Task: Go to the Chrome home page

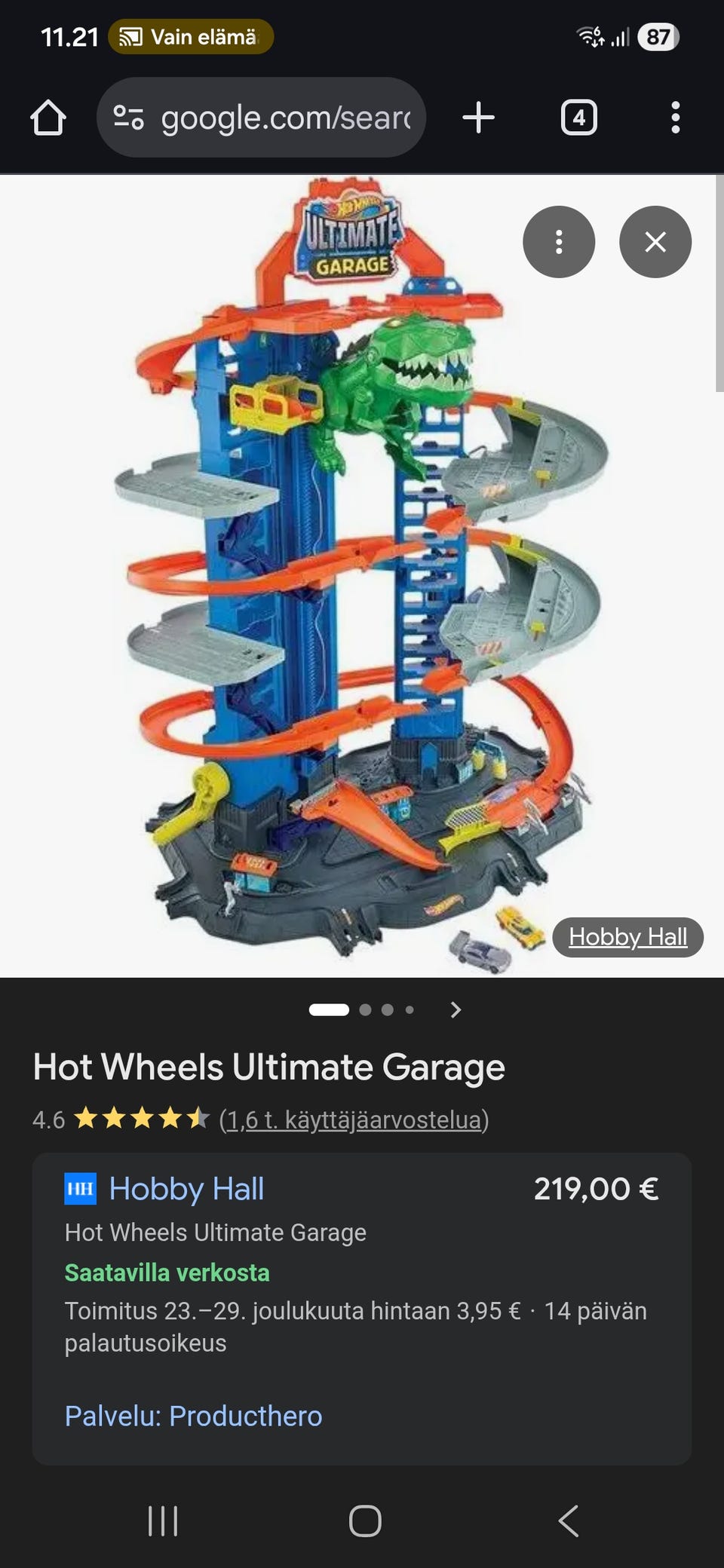Action: (x=48, y=118)
